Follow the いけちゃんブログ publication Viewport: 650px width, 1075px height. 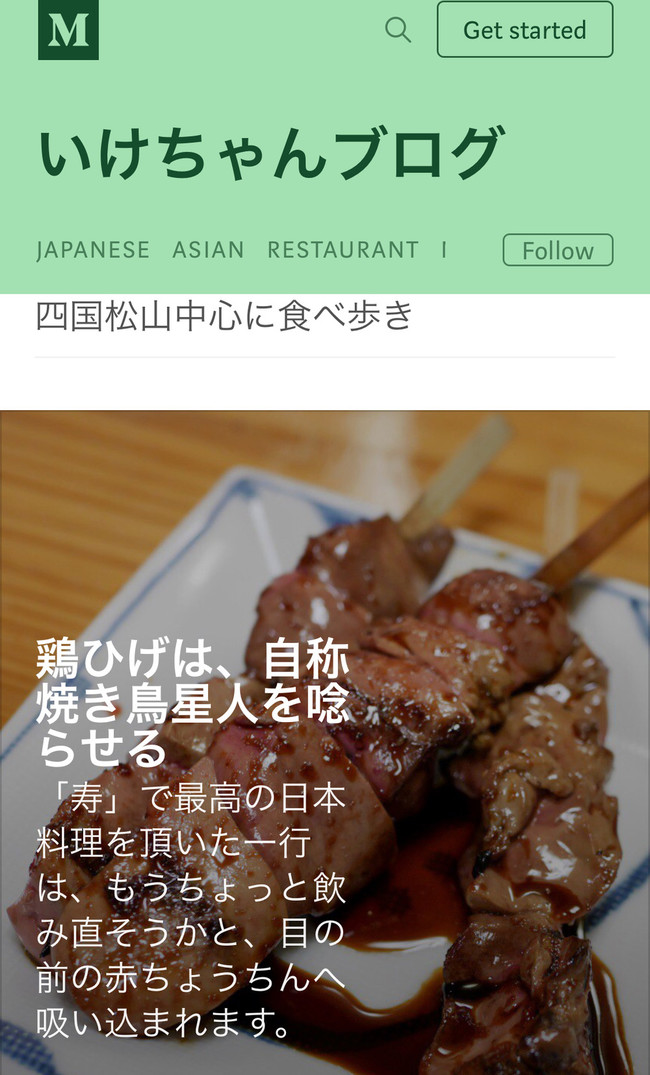(x=557, y=250)
